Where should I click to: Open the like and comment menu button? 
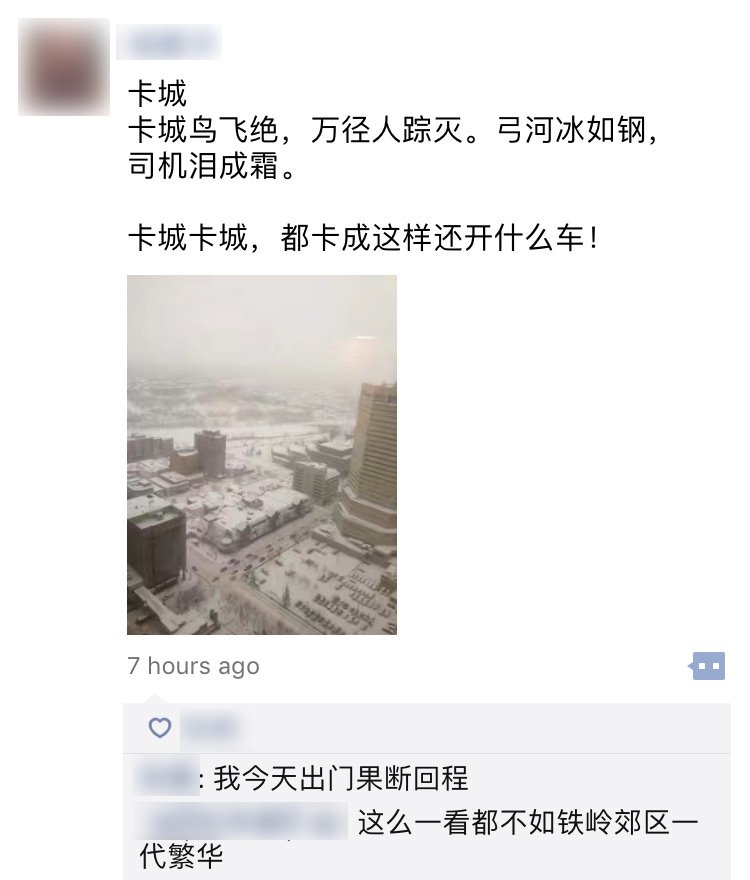(708, 666)
